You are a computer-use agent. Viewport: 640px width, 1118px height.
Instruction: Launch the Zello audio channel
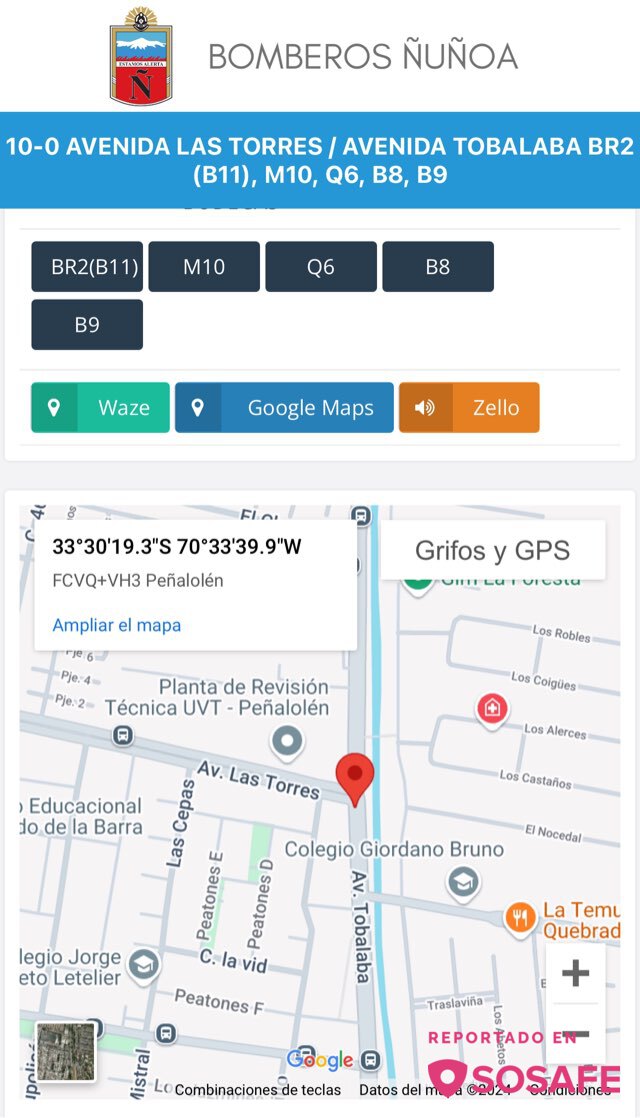coord(469,407)
